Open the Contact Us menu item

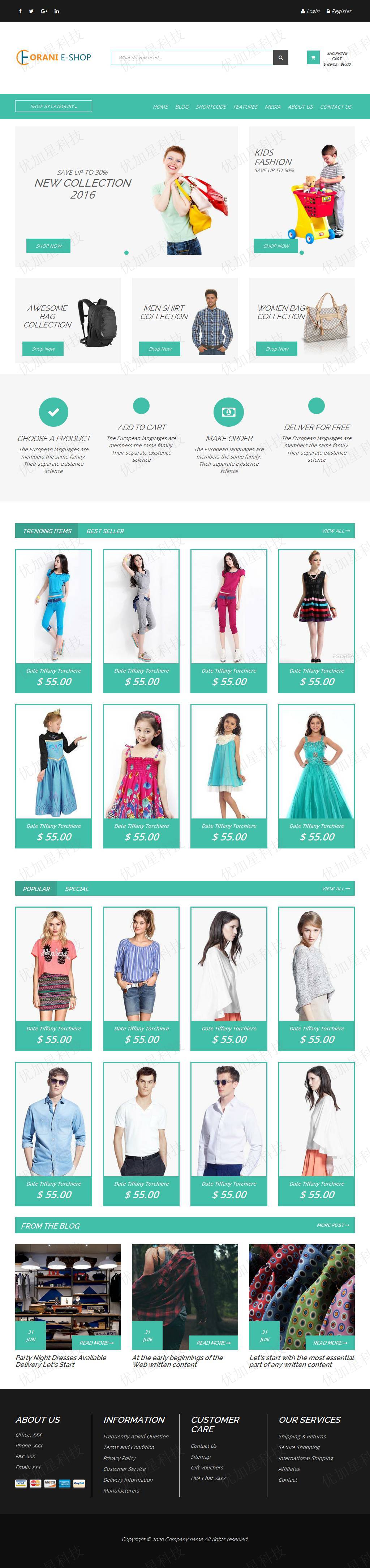pos(335,107)
